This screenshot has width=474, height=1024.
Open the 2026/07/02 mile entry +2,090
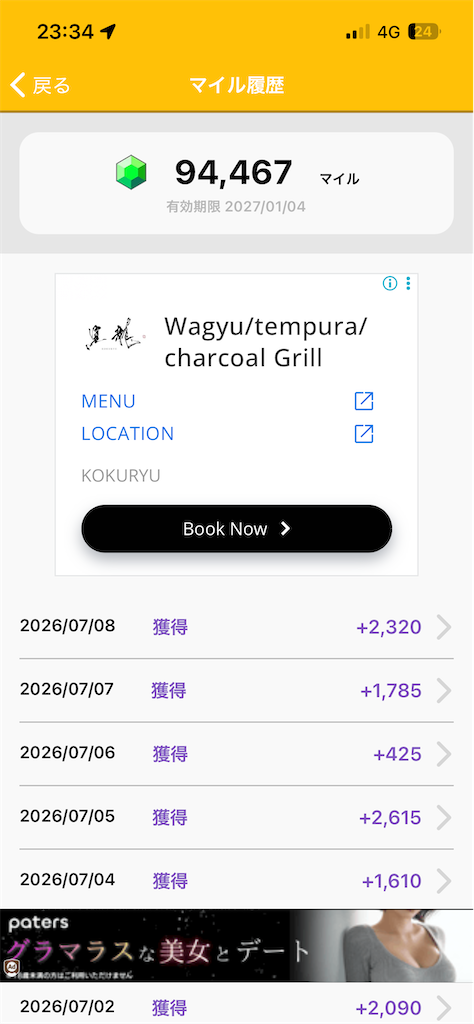(x=236, y=1005)
